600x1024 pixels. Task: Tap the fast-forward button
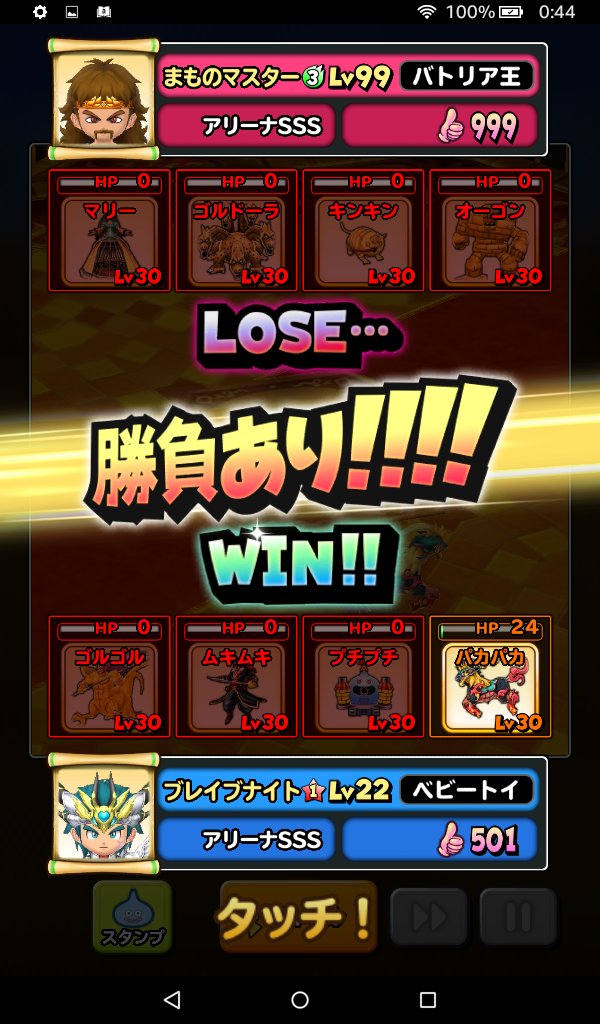pyautogui.click(x=431, y=916)
